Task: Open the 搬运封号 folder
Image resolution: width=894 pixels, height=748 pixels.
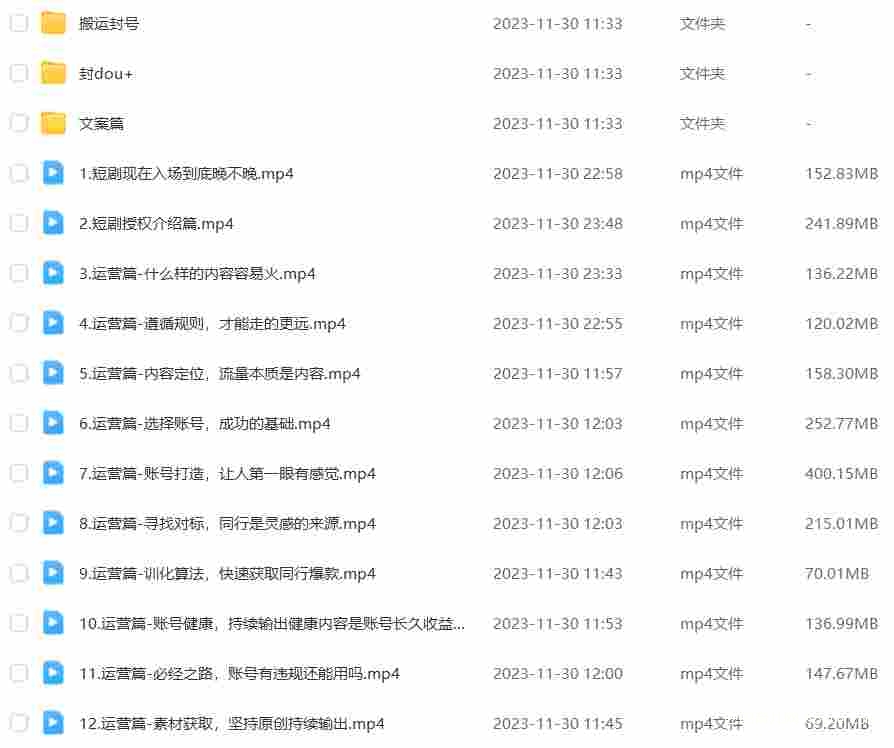Action: tap(109, 23)
